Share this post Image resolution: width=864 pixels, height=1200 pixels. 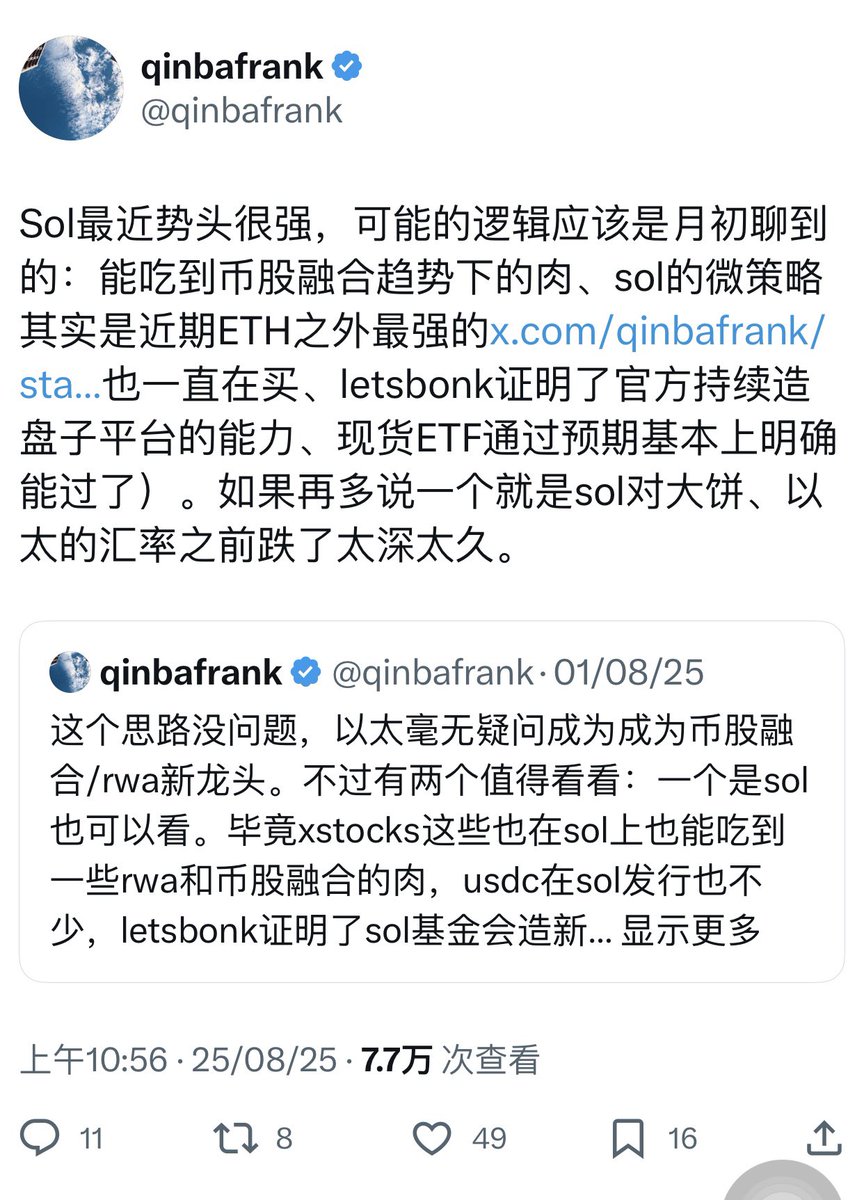pos(825,1137)
